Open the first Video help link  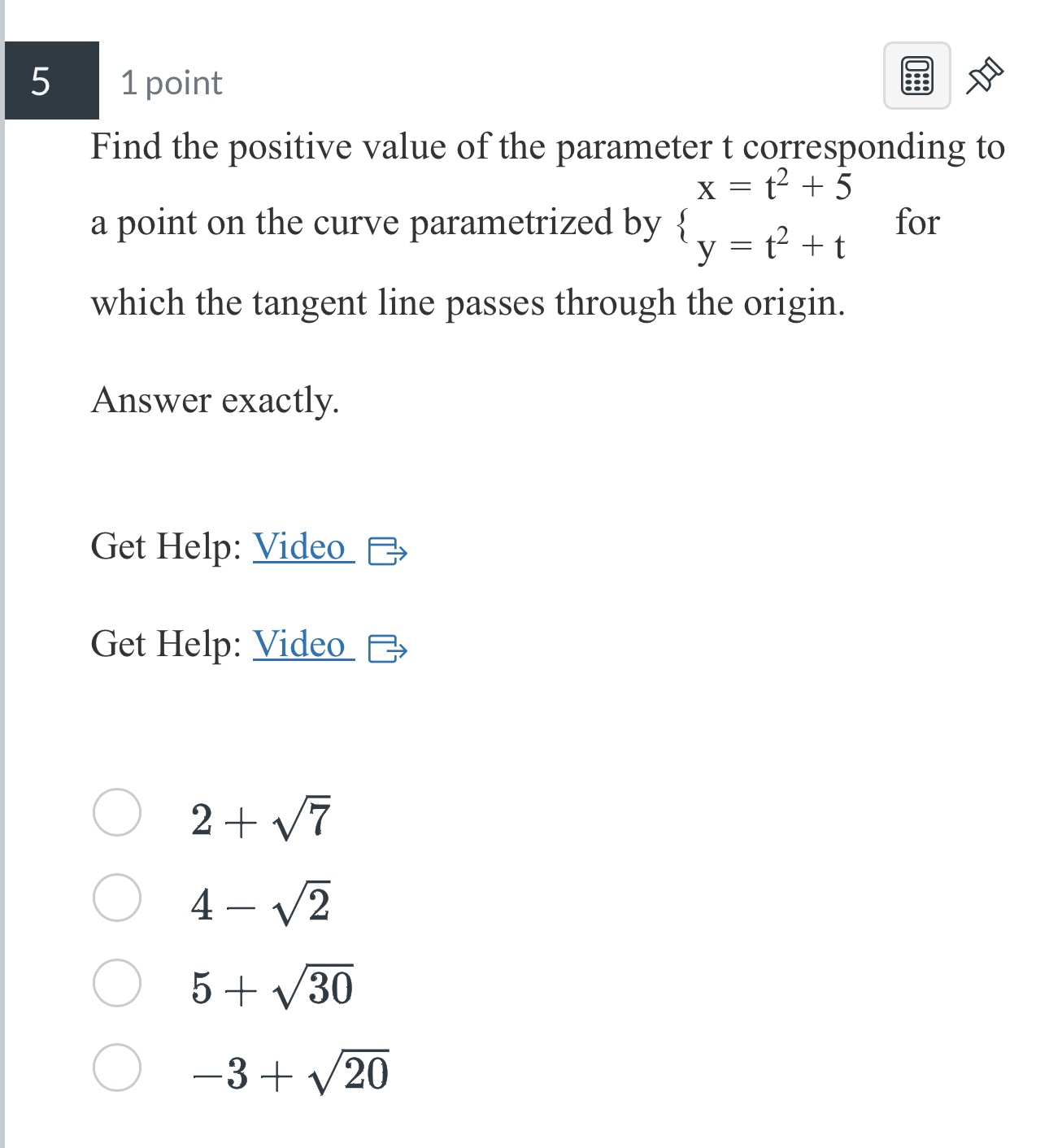(x=299, y=548)
